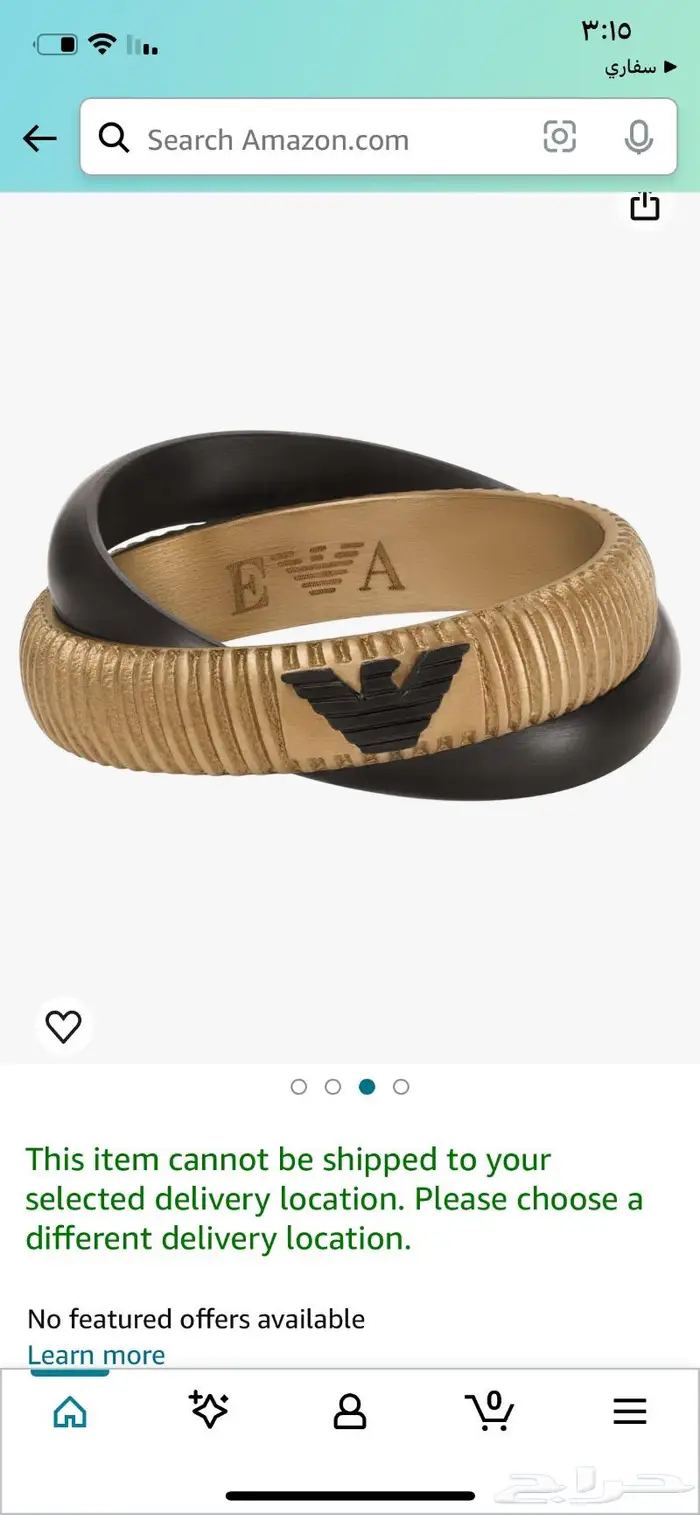Viewport: 700px width, 1515px height.
Task: Add the ring to wish list heart
Action: tap(64, 1026)
